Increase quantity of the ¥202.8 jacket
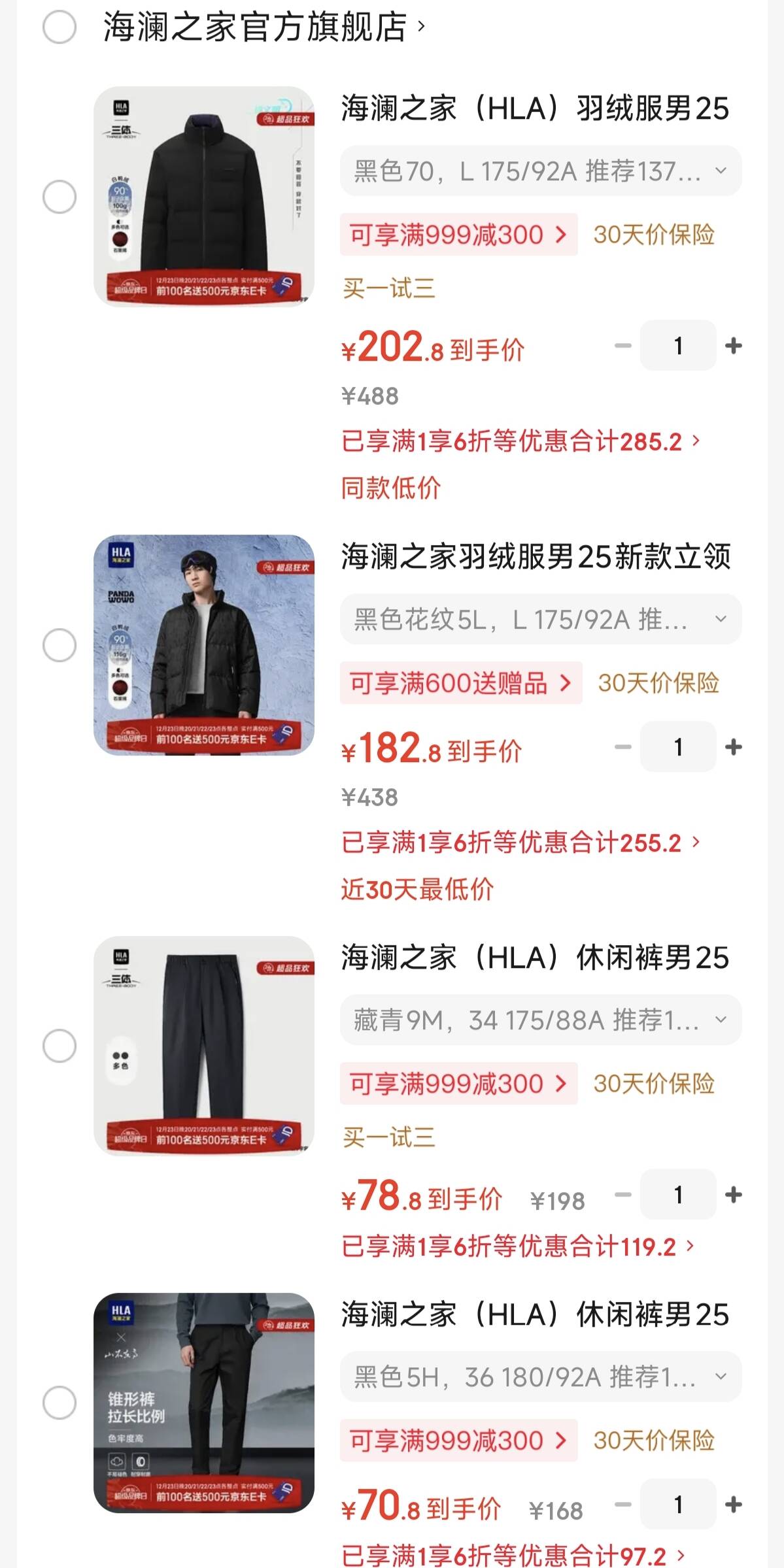This screenshot has height=1568, width=784. (734, 346)
